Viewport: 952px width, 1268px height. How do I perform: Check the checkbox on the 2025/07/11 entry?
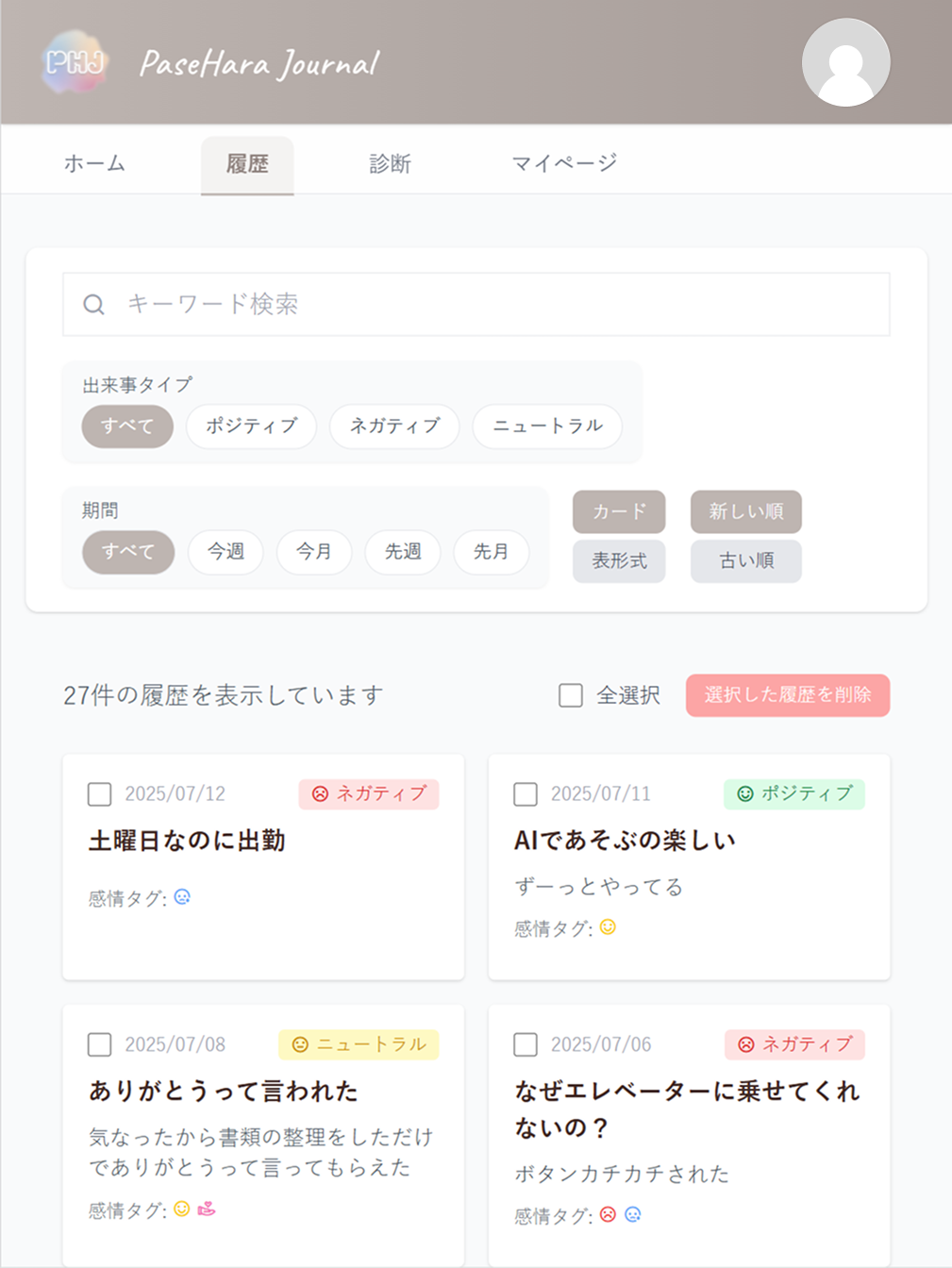coord(525,793)
